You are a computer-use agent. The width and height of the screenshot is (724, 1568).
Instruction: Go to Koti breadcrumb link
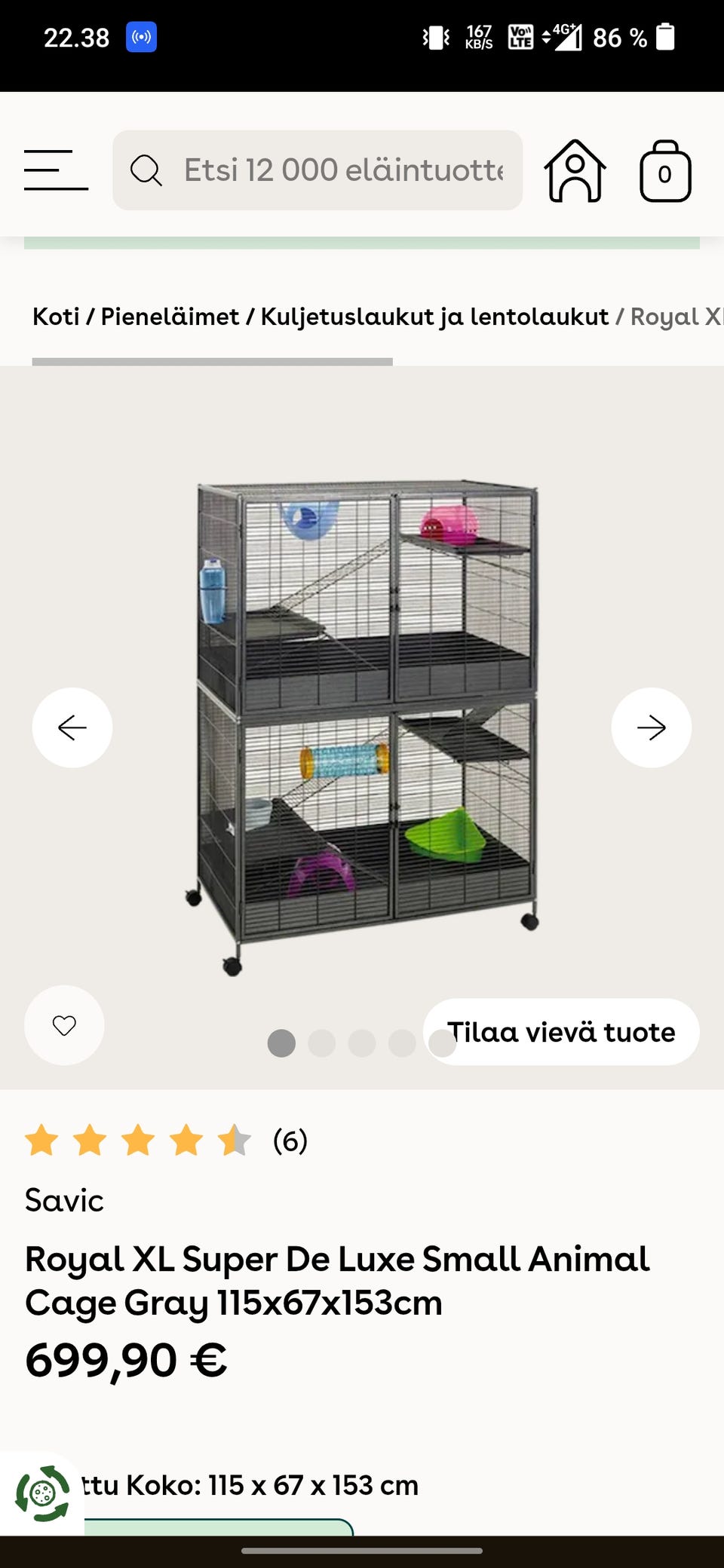pos(55,317)
